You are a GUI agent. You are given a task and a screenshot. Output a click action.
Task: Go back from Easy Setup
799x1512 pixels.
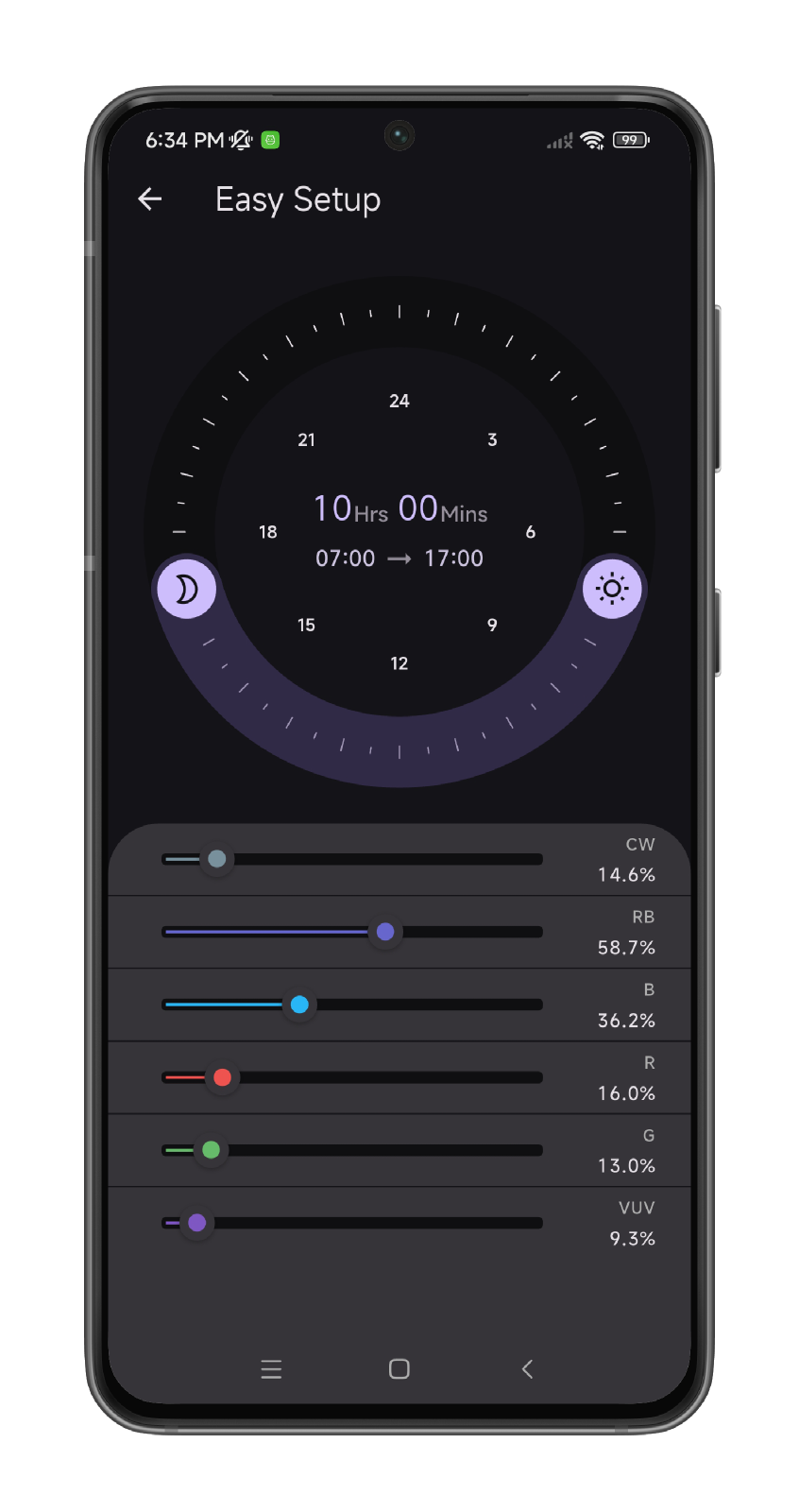[x=150, y=198]
